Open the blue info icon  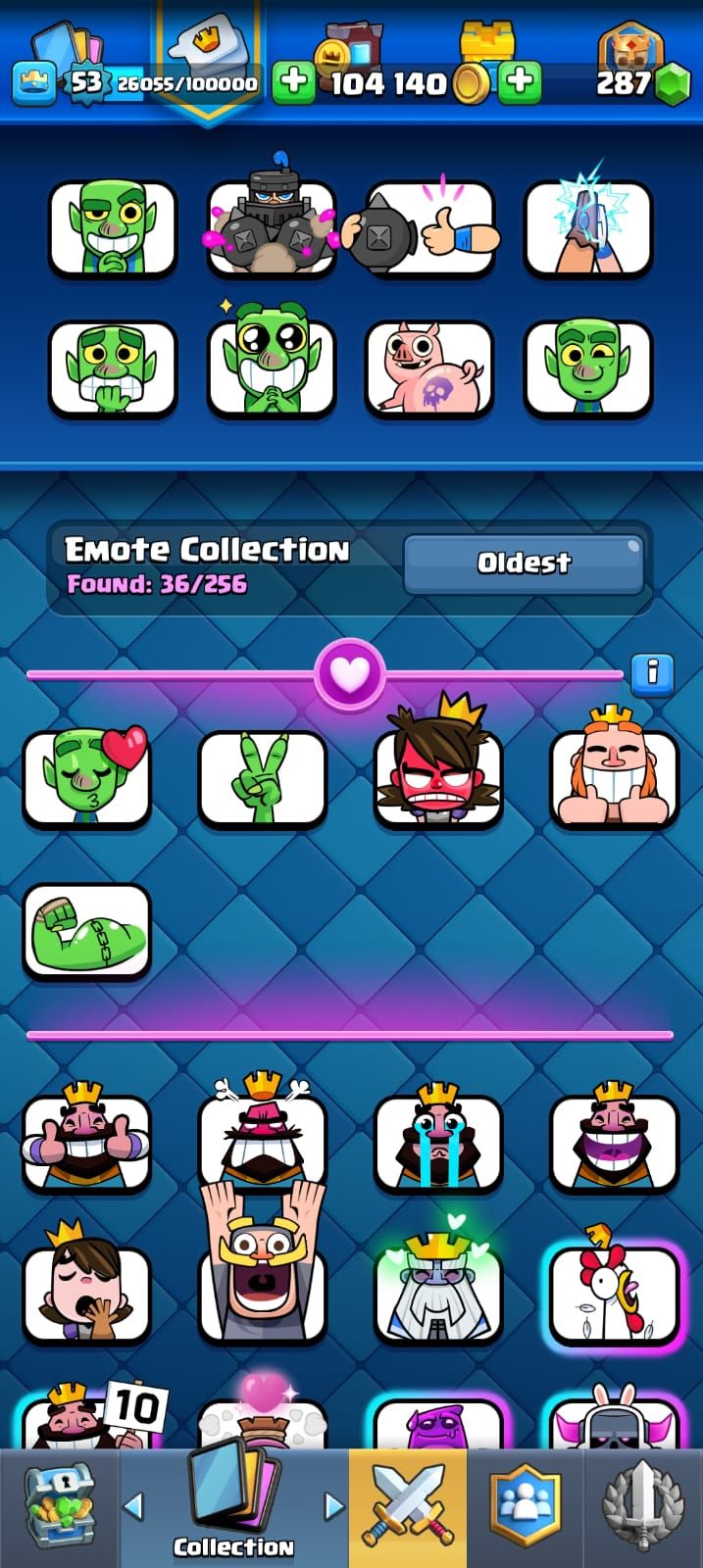coord(652,673)
